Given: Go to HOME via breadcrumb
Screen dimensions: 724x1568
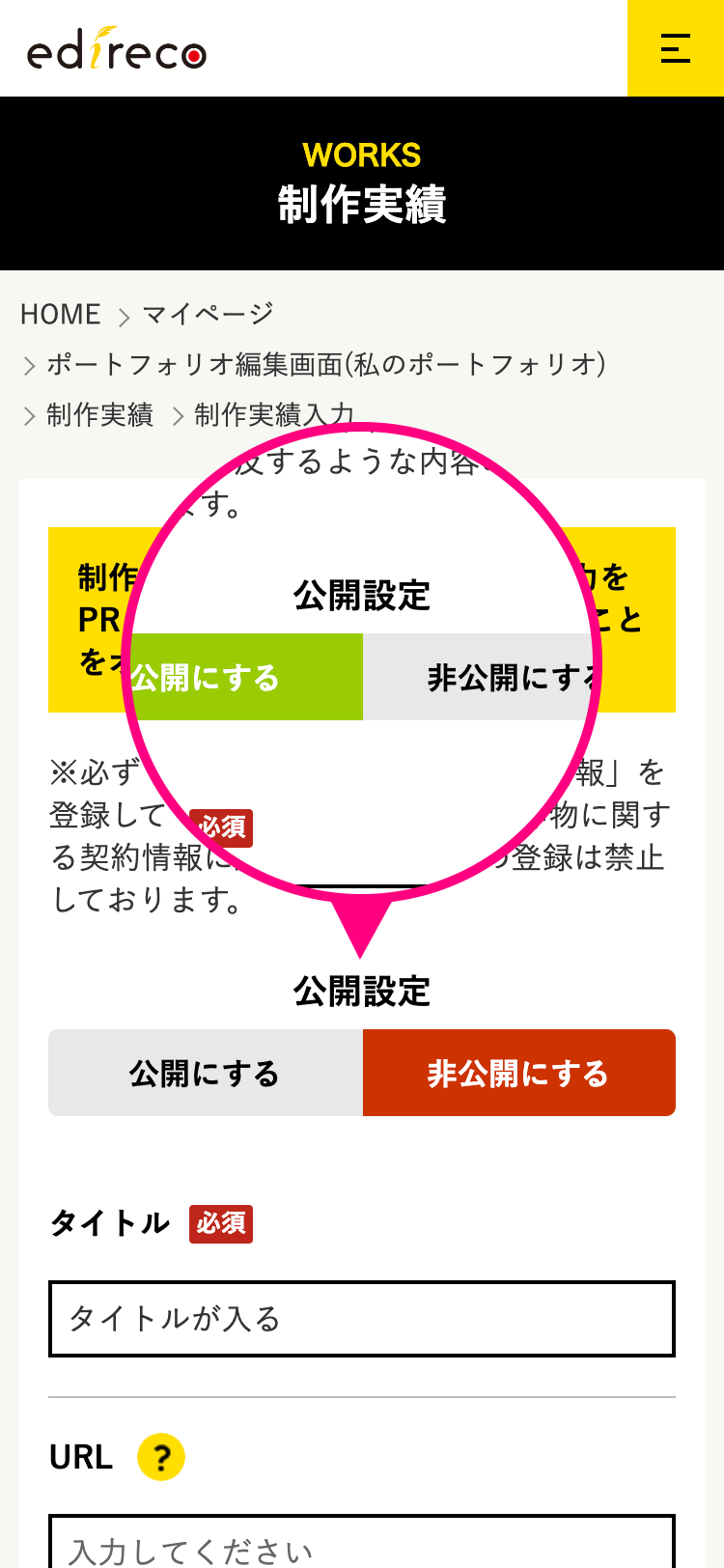Looking at the screenshot, I should click(60, 315).
